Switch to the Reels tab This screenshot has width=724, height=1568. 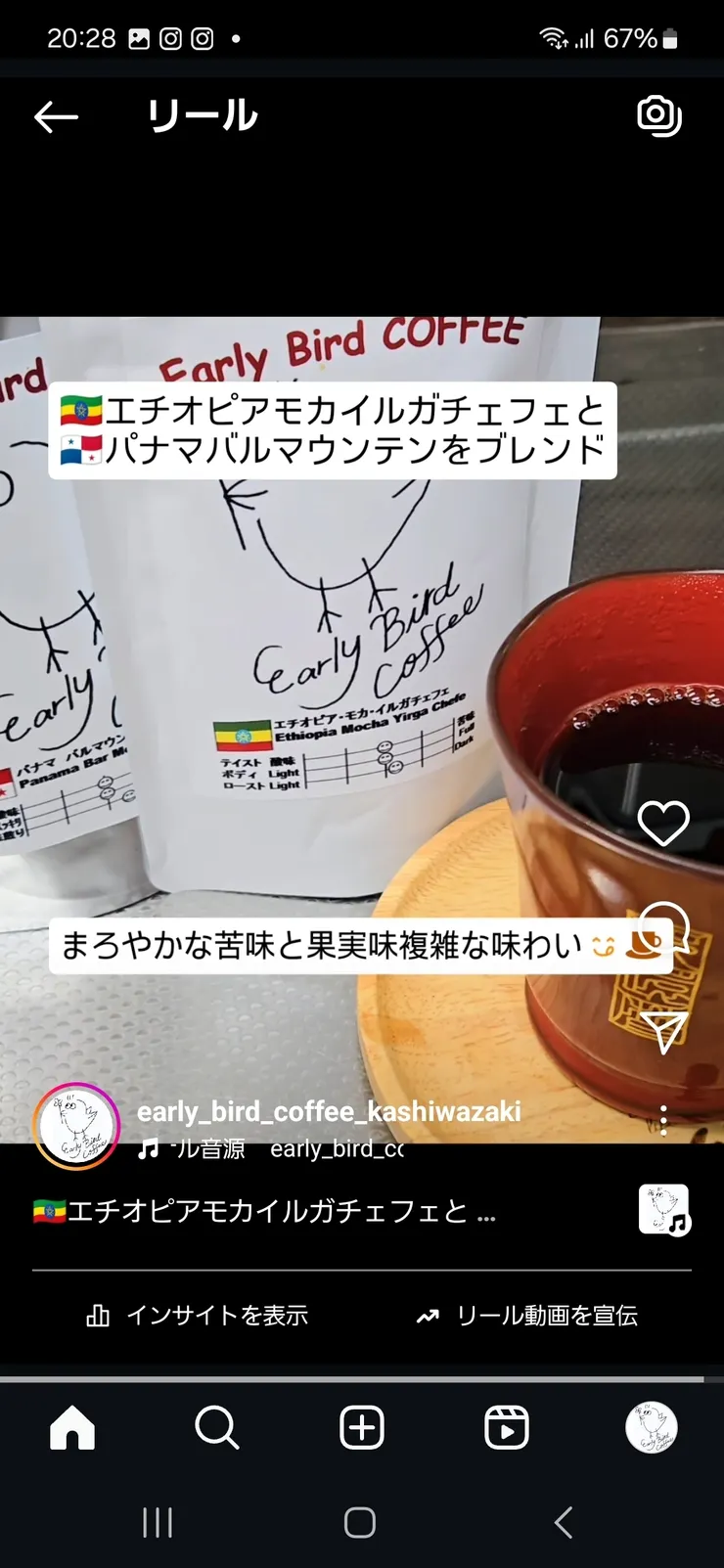[507, 1428]
